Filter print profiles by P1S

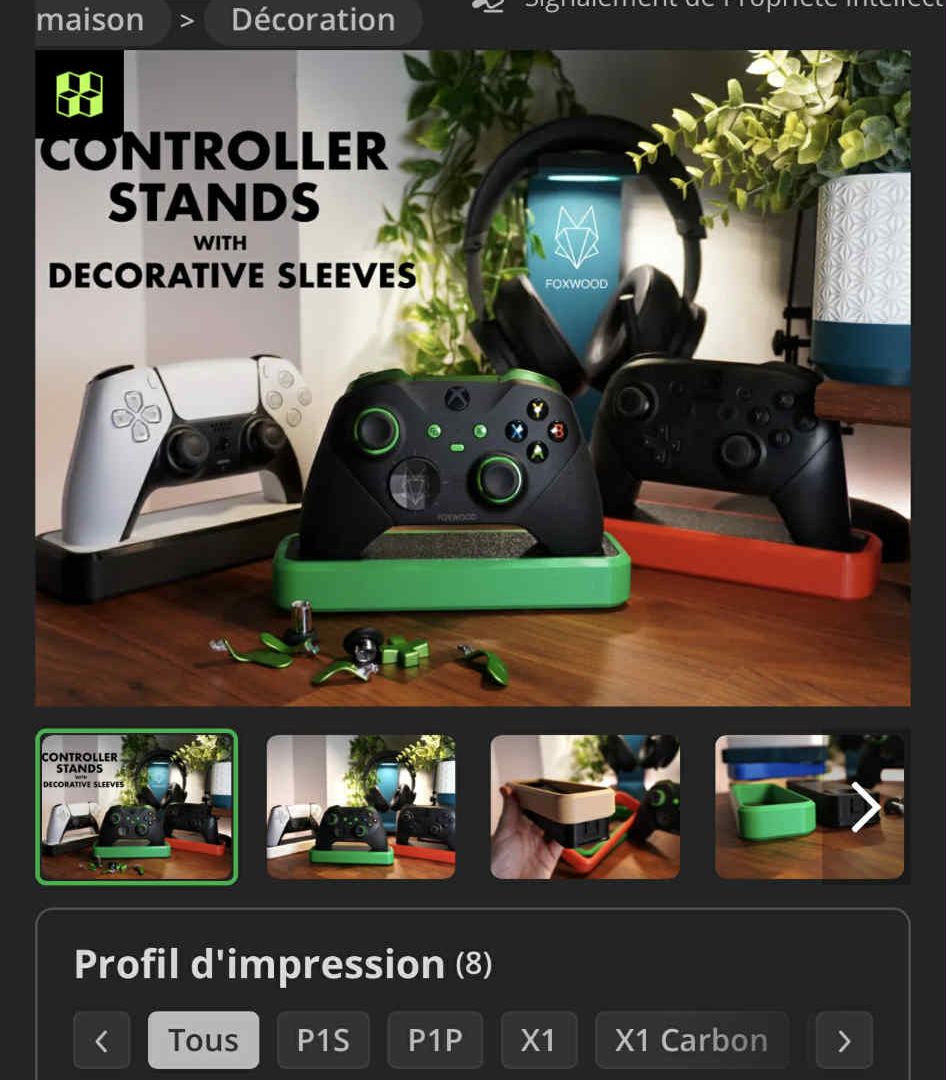coord(323,1040)
